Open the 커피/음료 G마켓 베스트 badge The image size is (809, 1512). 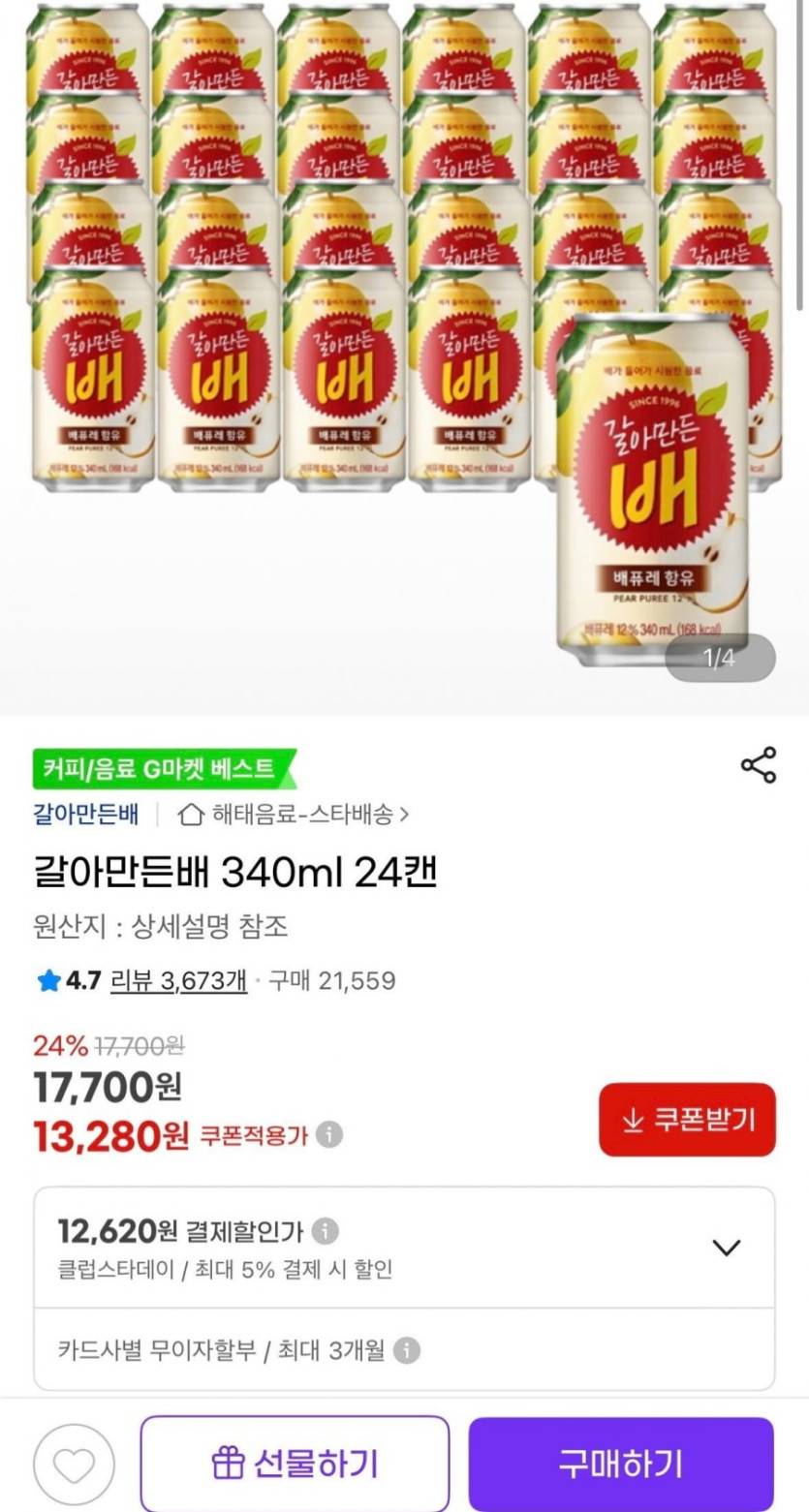click(162, 770)
